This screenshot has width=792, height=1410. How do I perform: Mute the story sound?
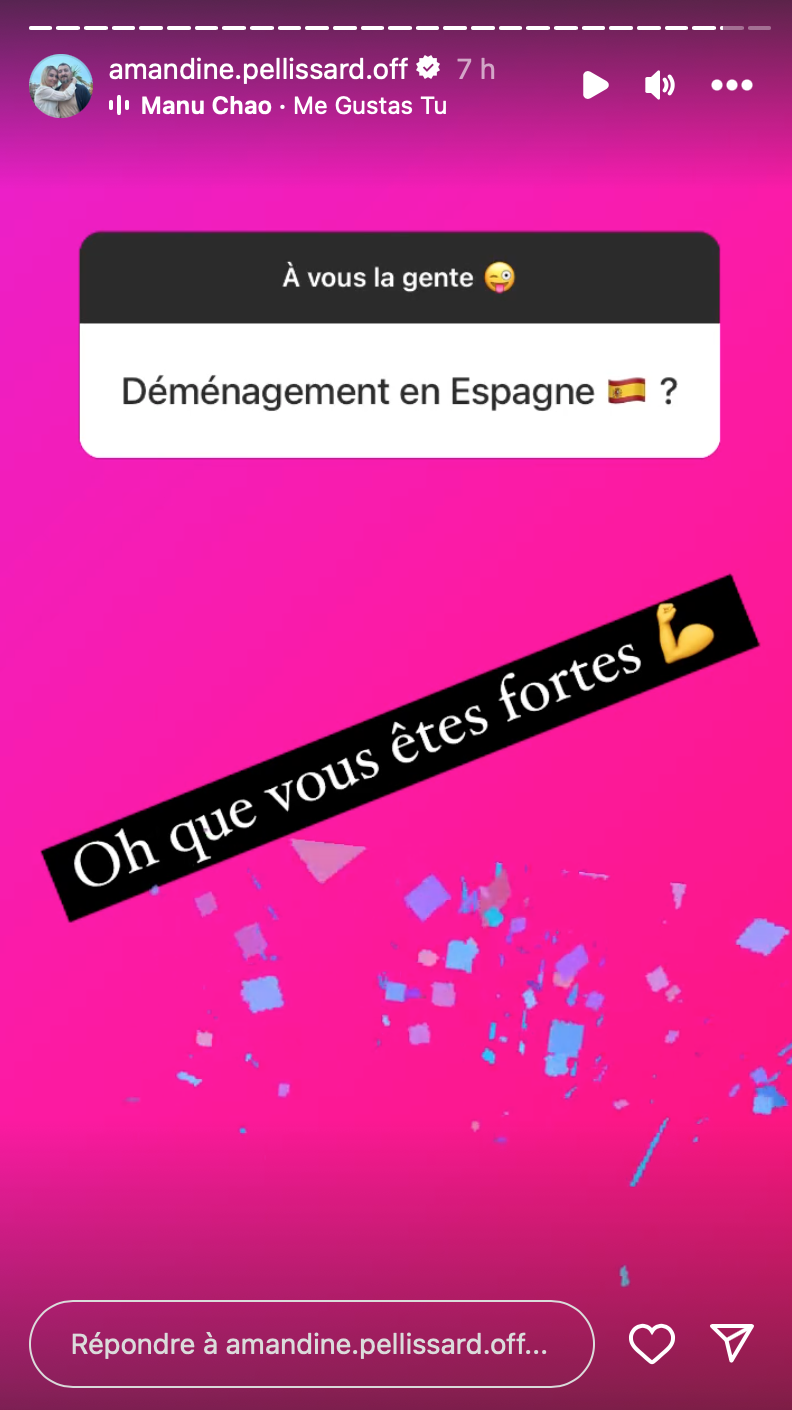pyautogui.click(x=659, y=85)
